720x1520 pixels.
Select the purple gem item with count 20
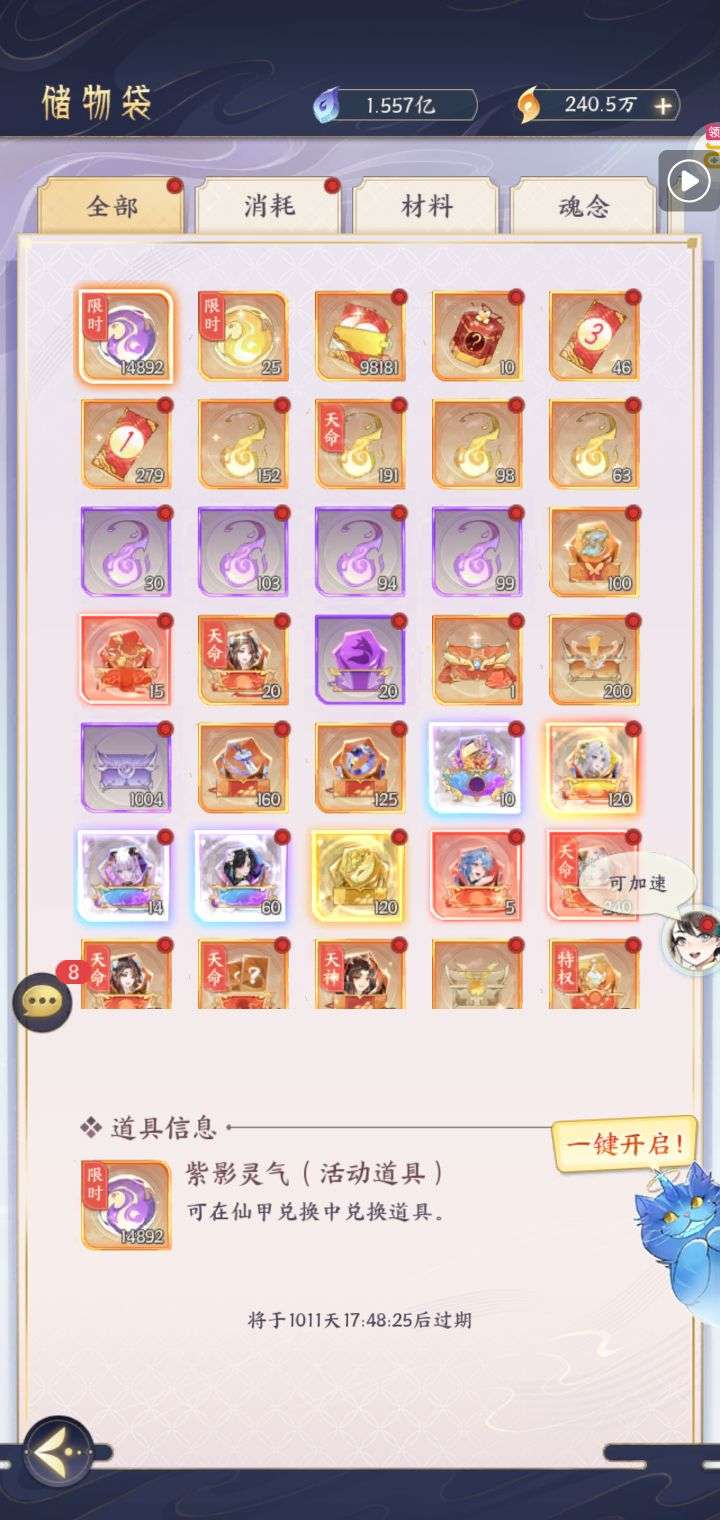coord(360,660)
